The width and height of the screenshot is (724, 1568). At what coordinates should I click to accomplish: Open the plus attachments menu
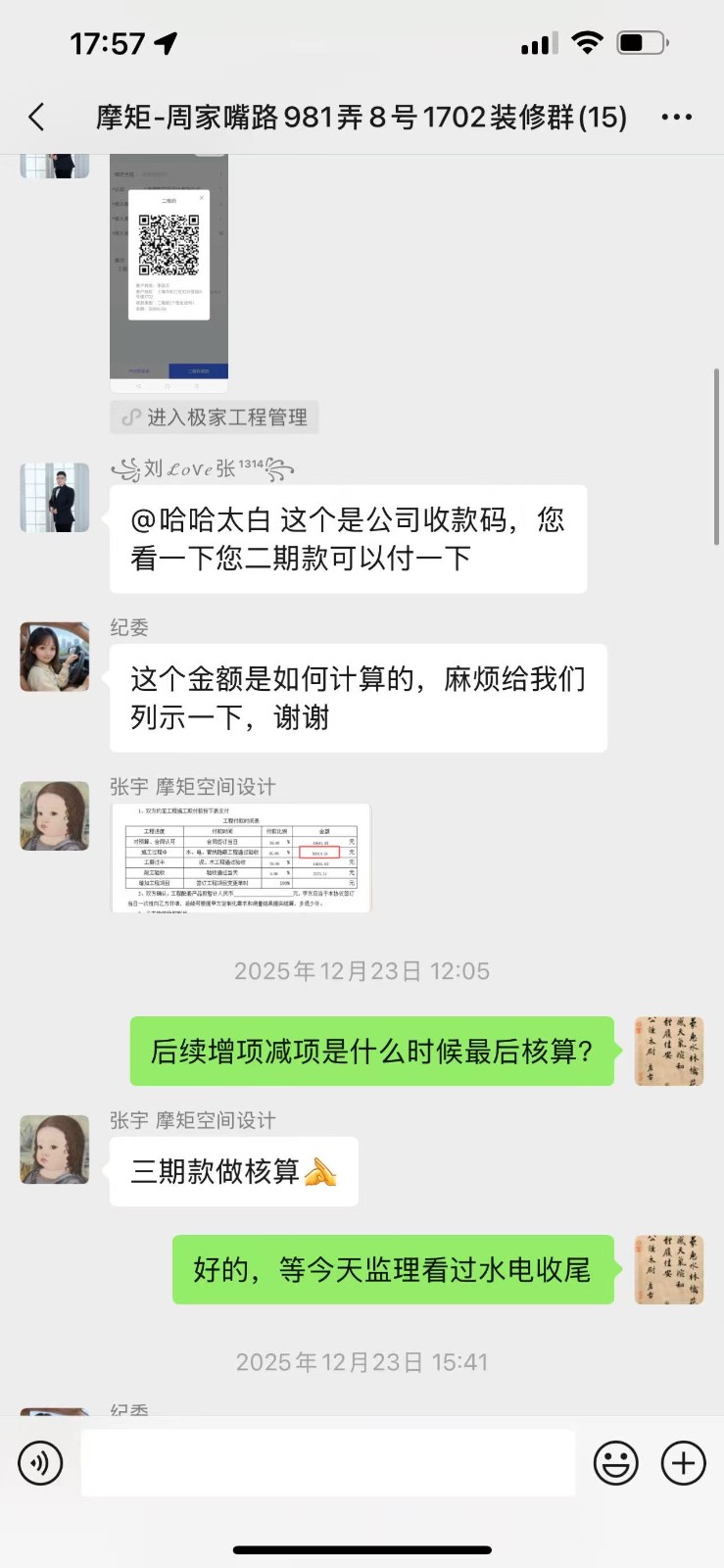[683, 1463]
